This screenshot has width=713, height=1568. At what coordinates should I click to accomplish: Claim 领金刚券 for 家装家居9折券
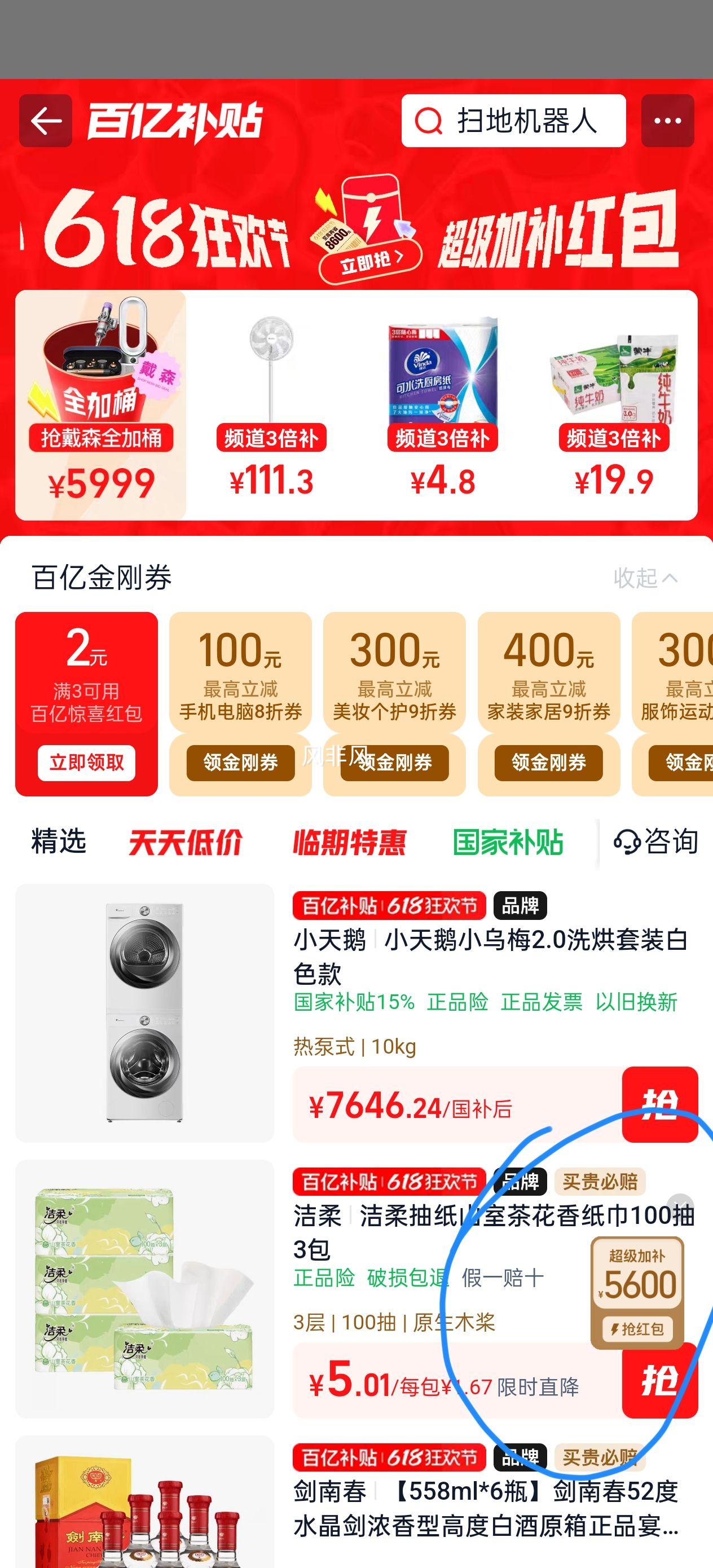click(549, 762)
